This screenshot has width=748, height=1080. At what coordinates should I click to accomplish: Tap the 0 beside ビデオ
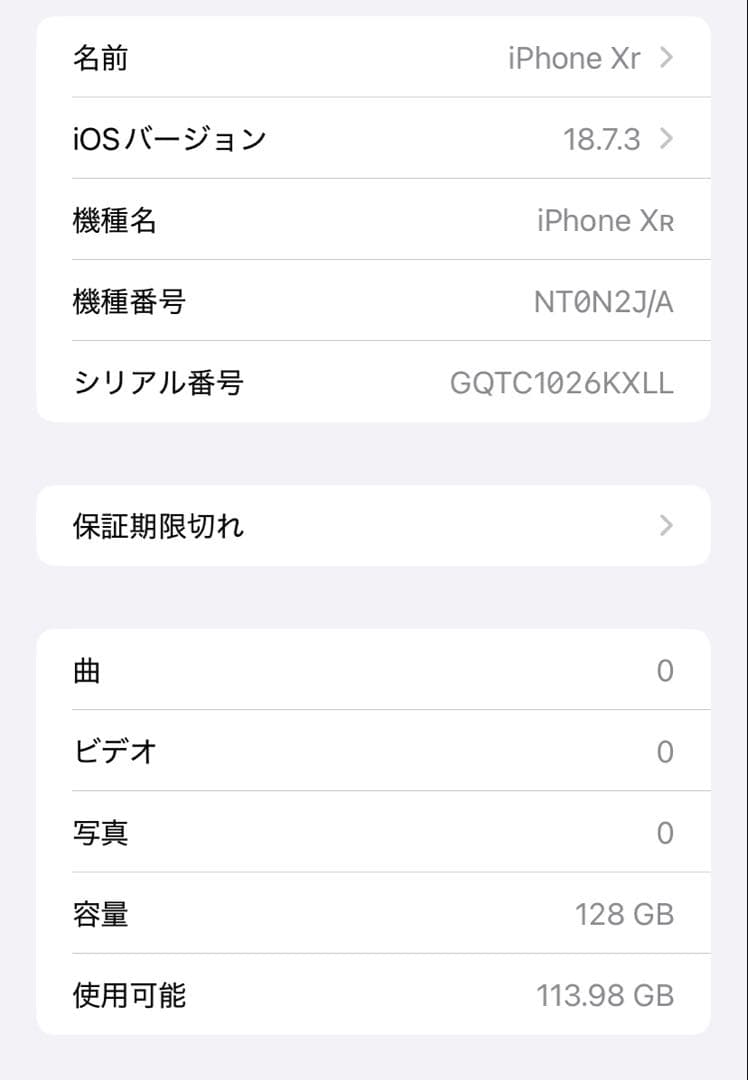click(664, 752)
